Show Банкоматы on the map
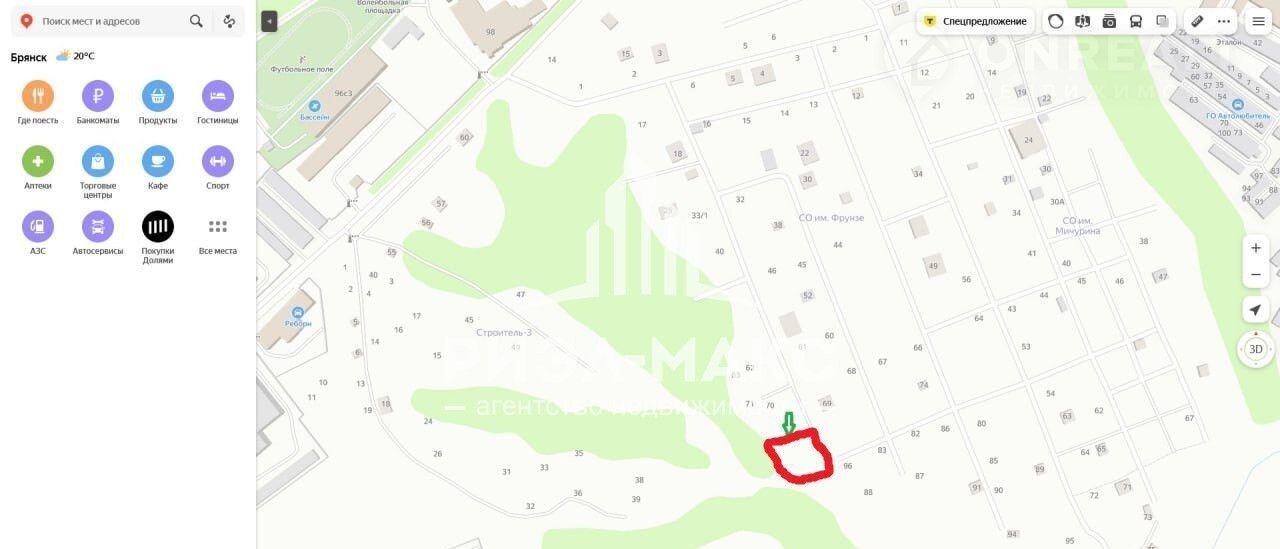 98,97
